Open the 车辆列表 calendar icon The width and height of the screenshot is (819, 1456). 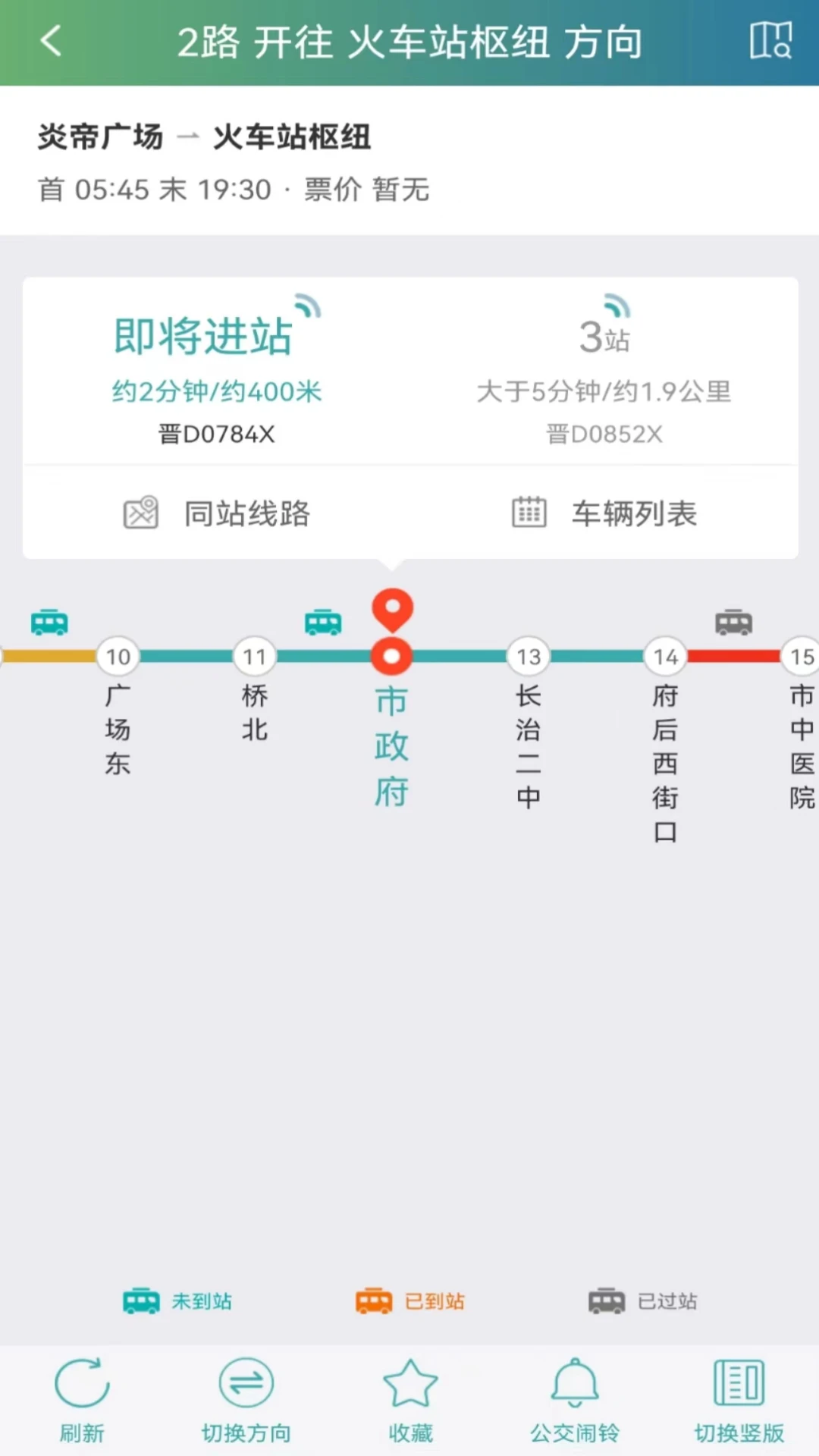[x=529, y=513]
